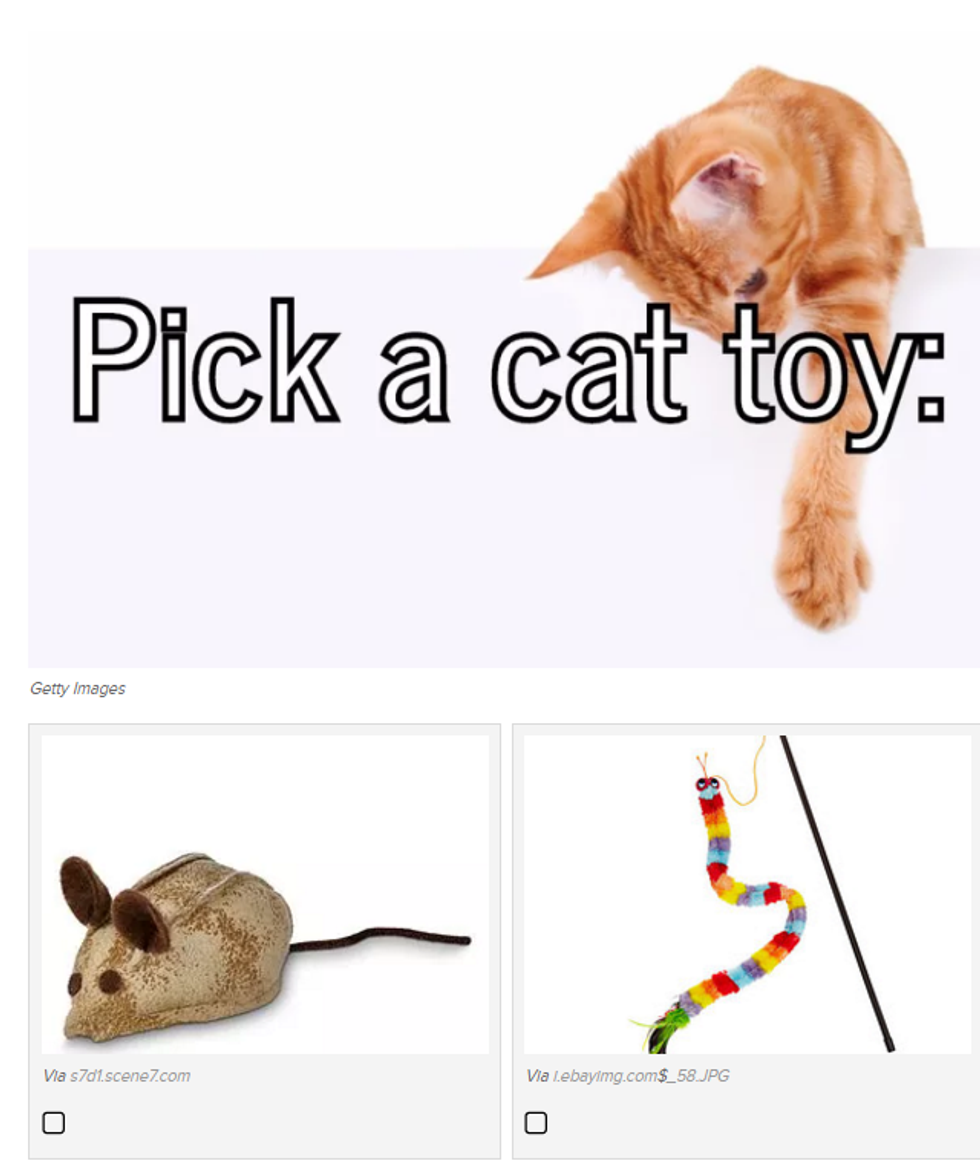Check the box under the rainbow wand toy
This screenshot has width=980, height=1164.
[536, 1123]
